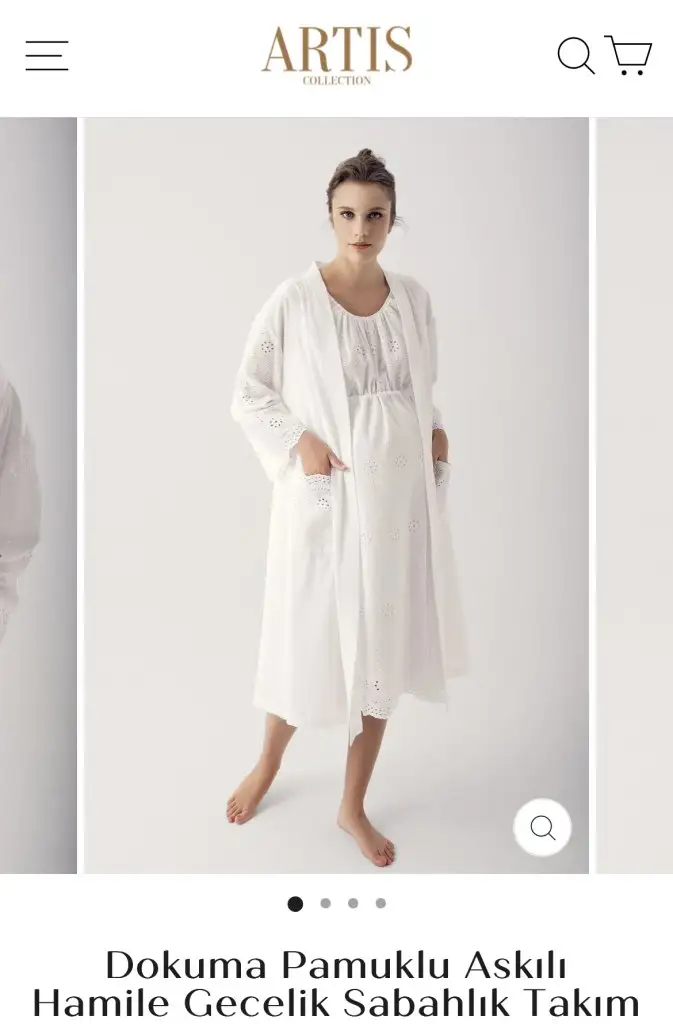Zoom the product photo with the magnifier button
This screenshot has height=1024, width=673.
coord(542,827)
